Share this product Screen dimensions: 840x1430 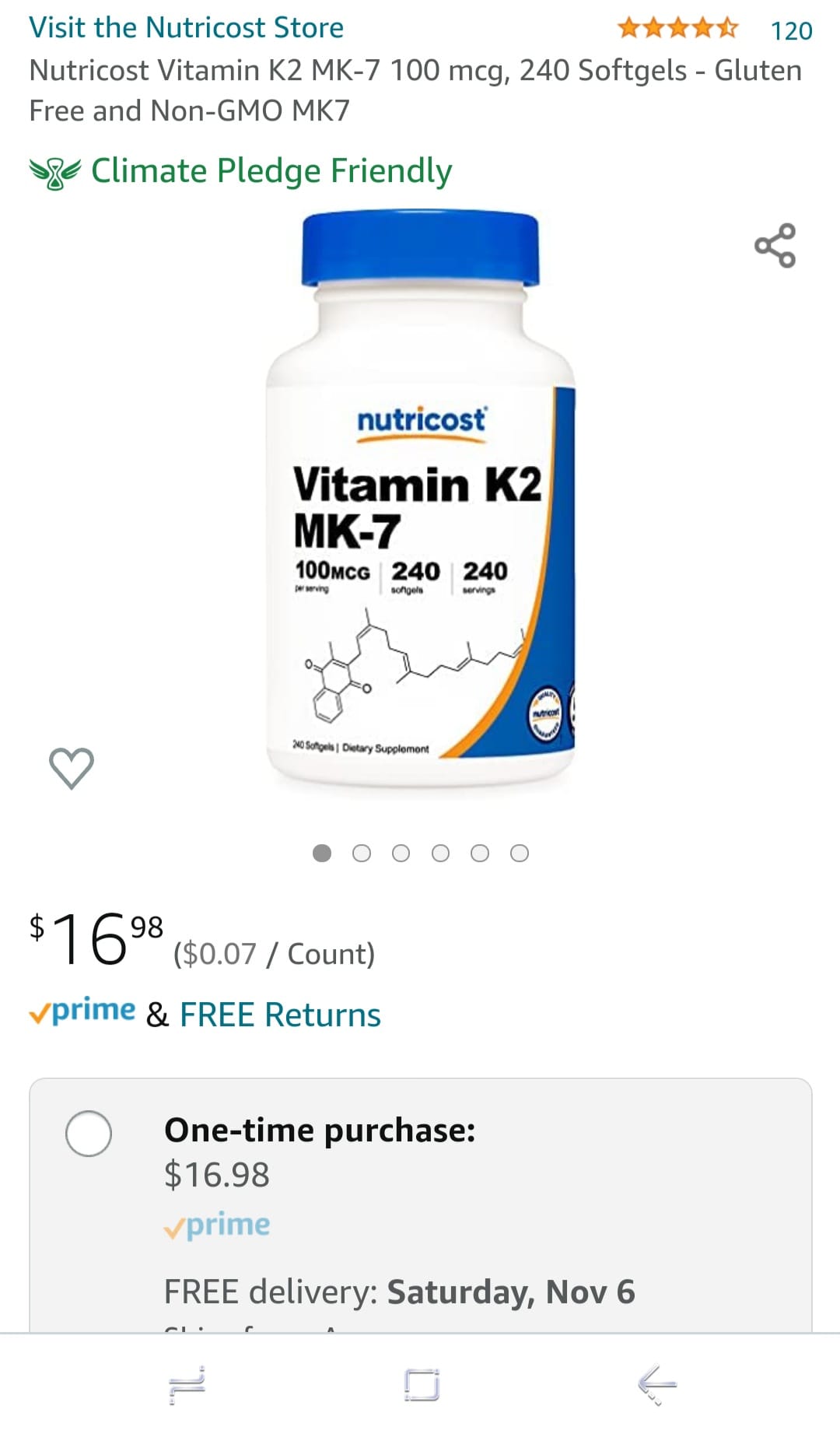(775, 246)
